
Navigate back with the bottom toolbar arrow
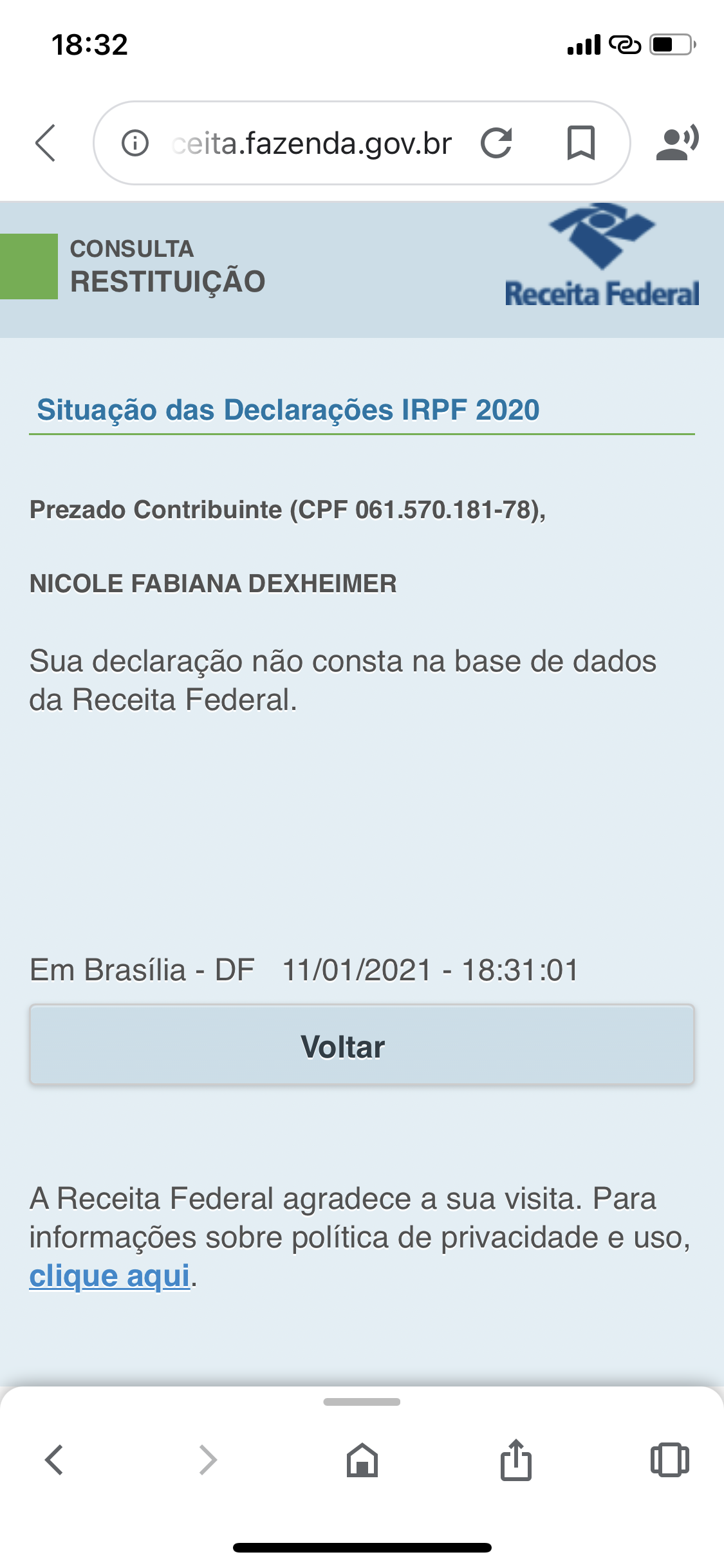(x=54, y=1460)
